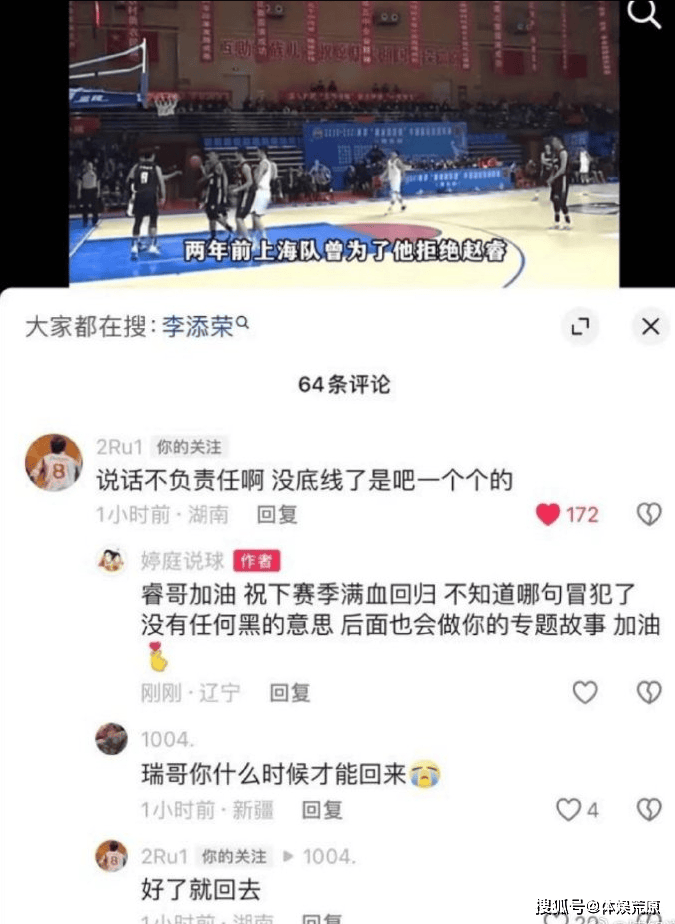This screenshot has height=924, width=675.
Task: Like 2Ru1's comment with 172 likes
Action: point(548,514)
